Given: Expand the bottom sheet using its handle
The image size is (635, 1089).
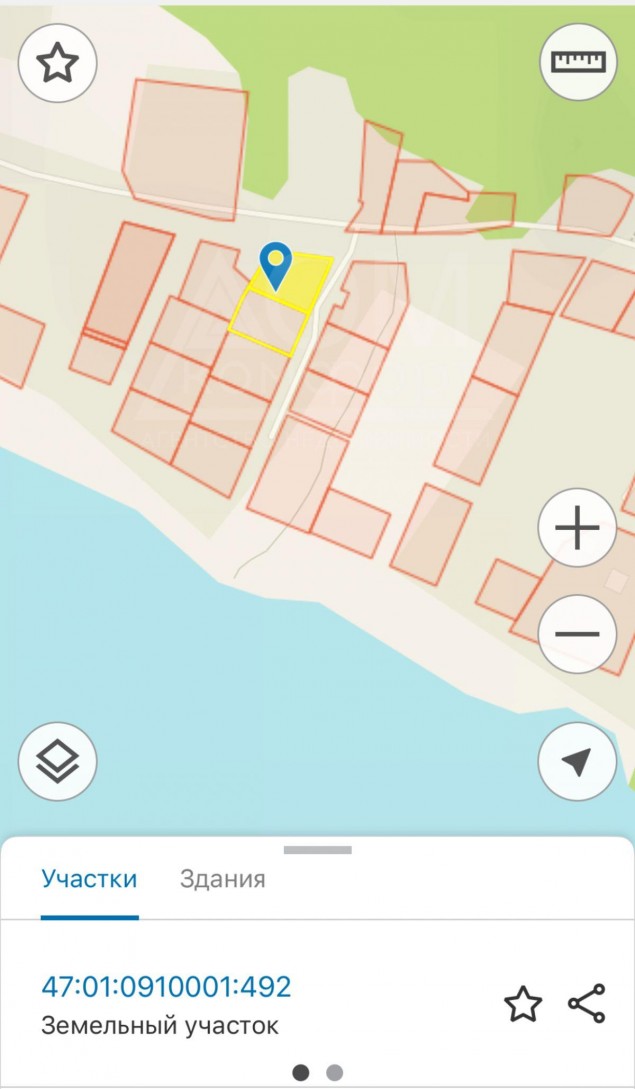Looking at the screenshot, I should point(317,850).
